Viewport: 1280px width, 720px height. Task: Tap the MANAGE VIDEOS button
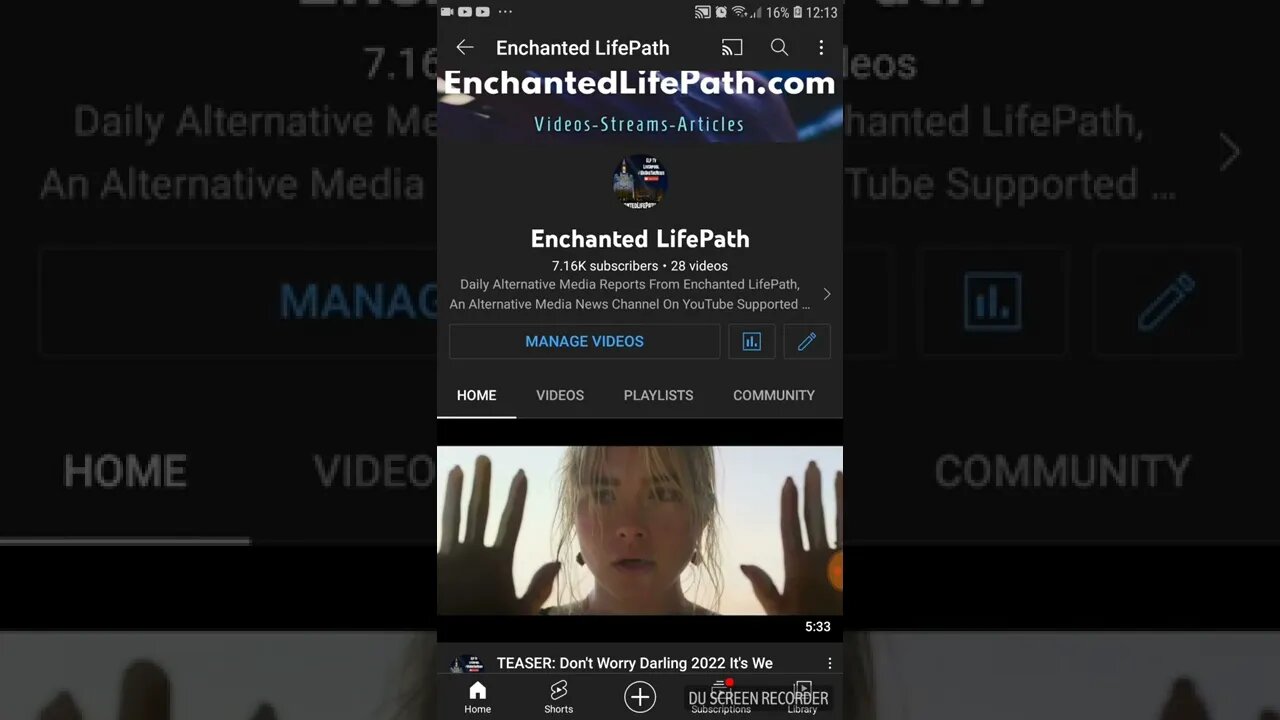584,341
